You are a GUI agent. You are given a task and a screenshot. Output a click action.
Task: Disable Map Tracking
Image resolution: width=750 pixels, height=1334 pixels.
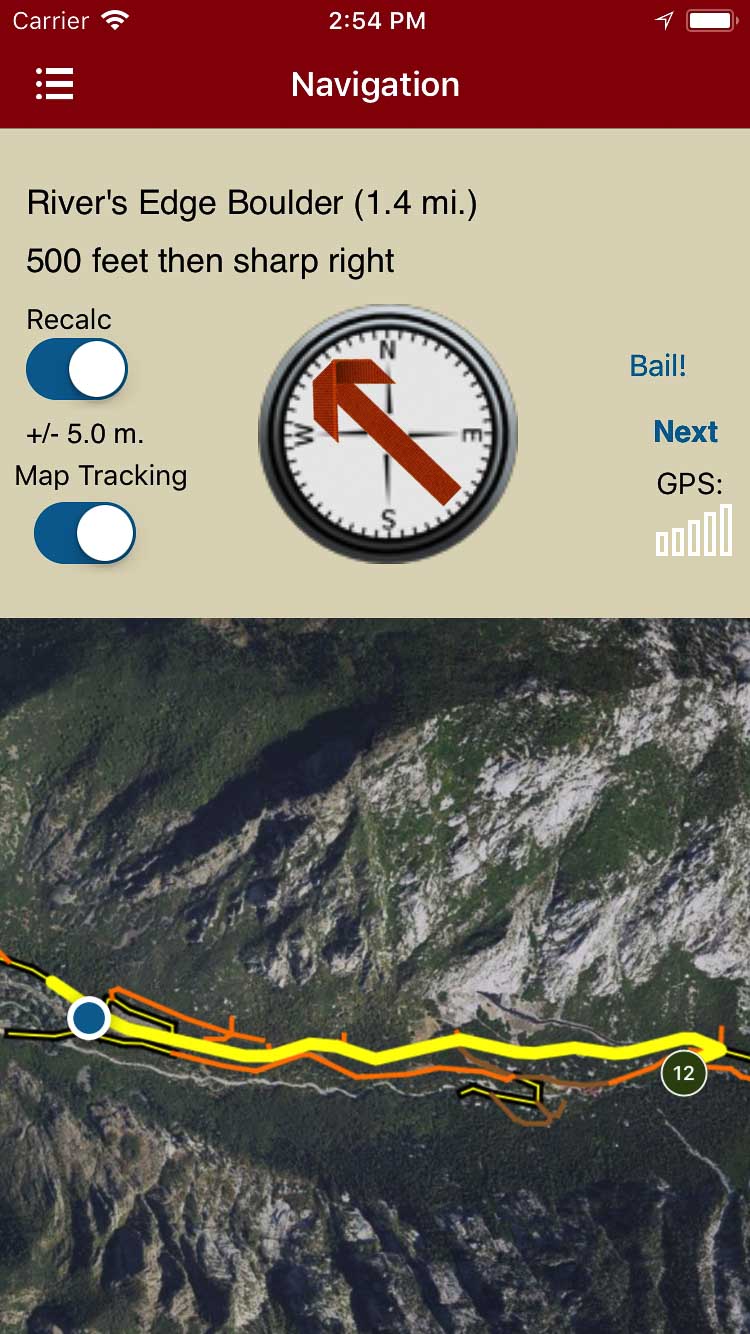(x=85, y=533)
